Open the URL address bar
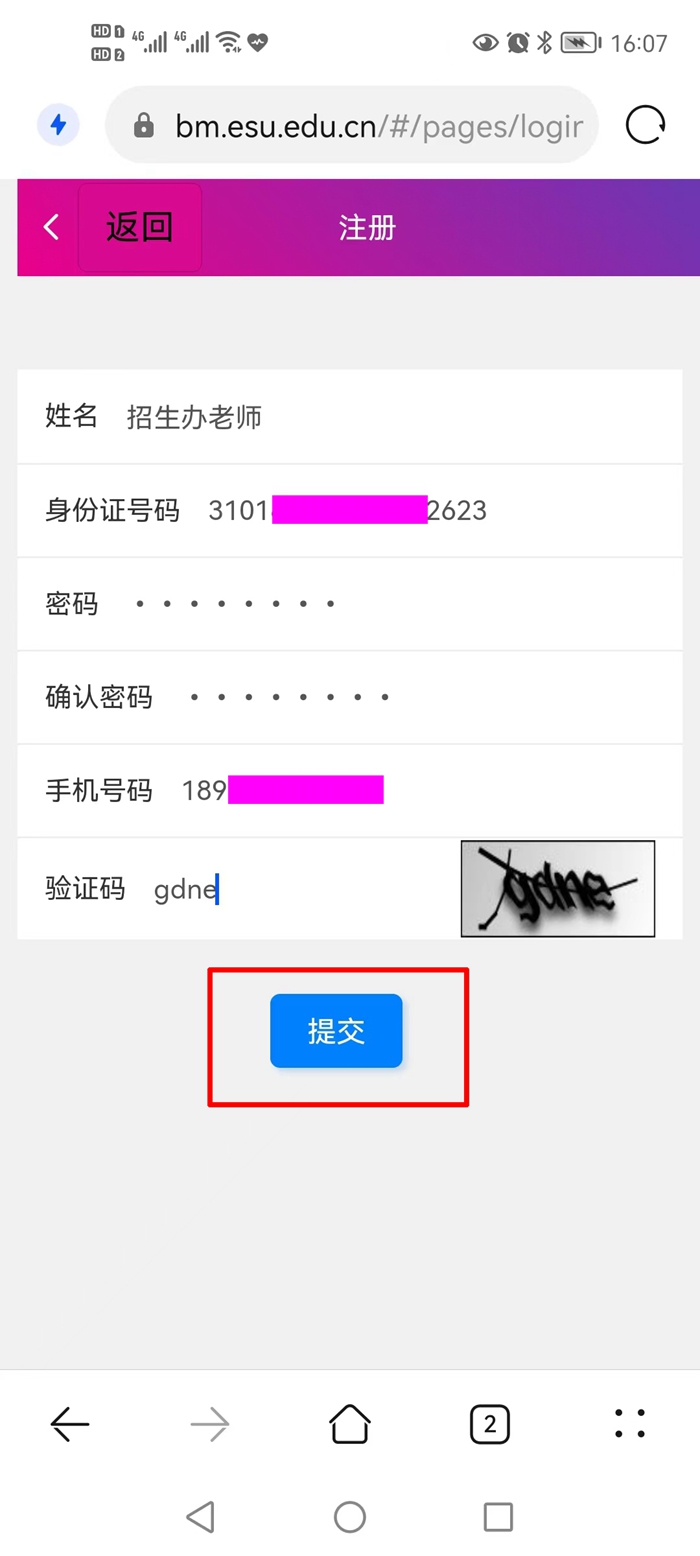The image size is (700, 1556). [x=370, y=125]
